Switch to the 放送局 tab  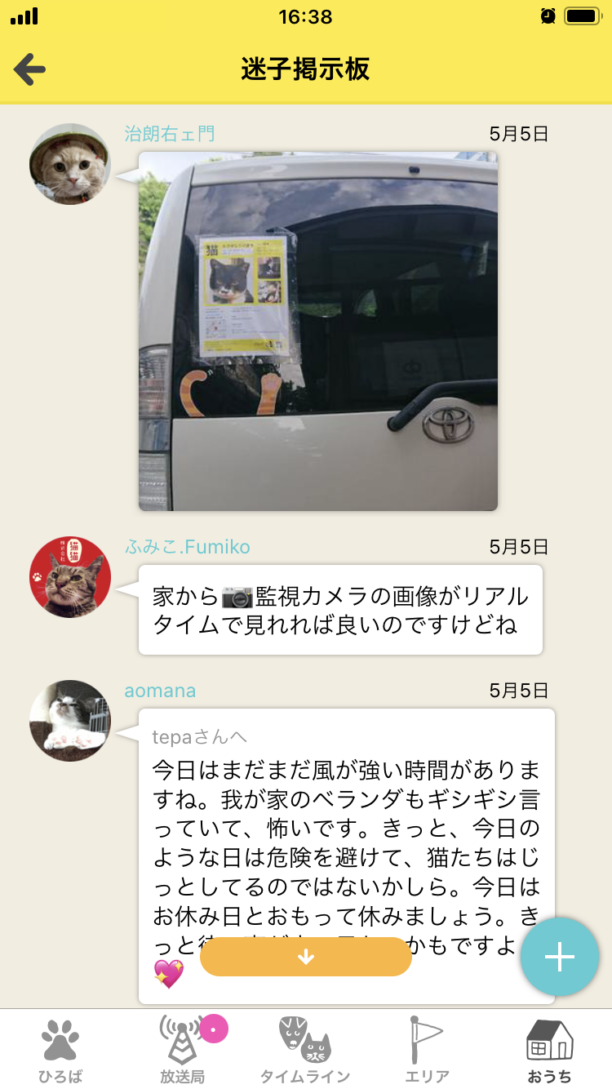point(183,1050)
